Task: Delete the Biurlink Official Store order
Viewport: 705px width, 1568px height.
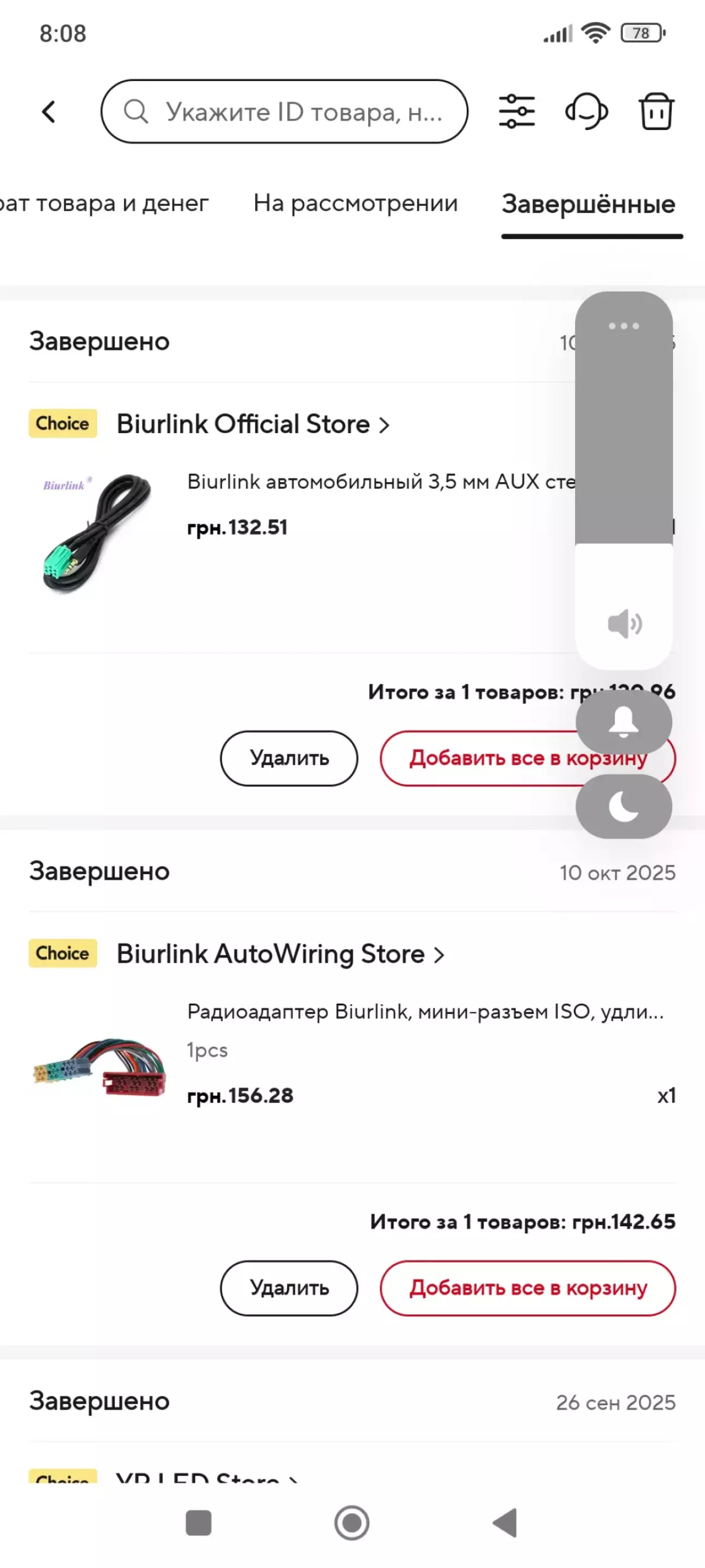Action: [x=289, y=758]
